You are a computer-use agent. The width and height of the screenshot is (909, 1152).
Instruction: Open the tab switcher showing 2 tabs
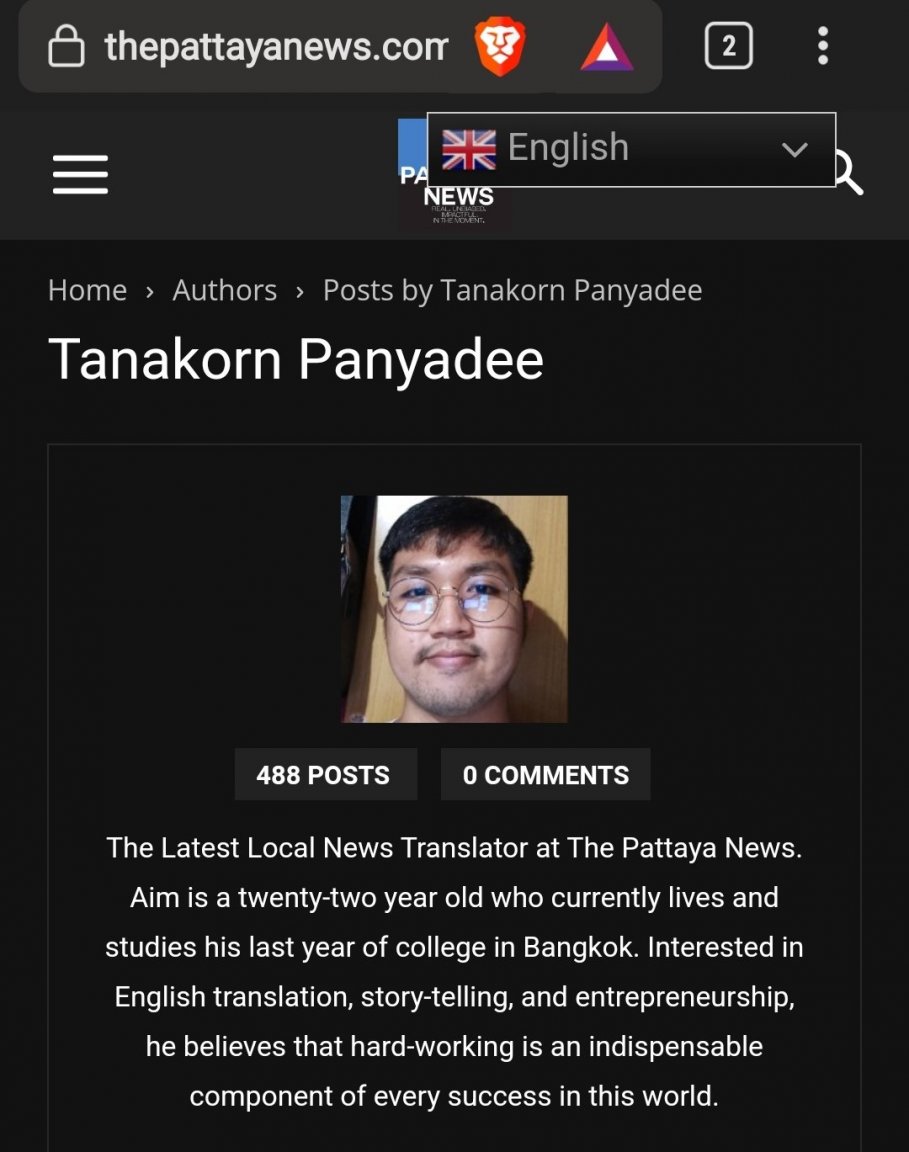point(728,46)
